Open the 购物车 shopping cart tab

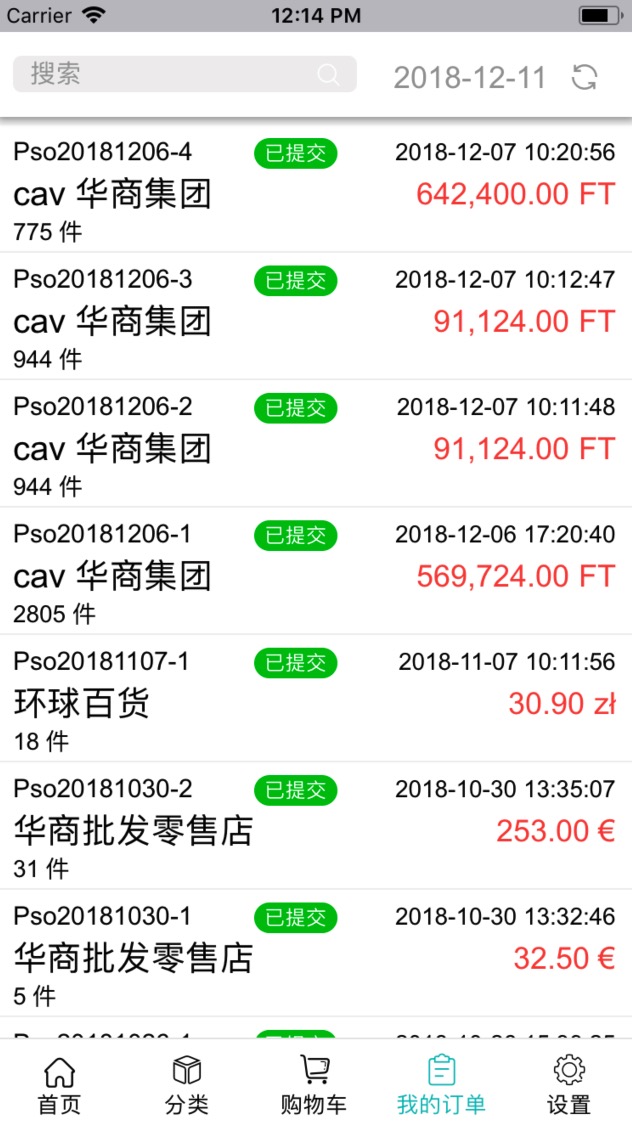pos(314,1084)
